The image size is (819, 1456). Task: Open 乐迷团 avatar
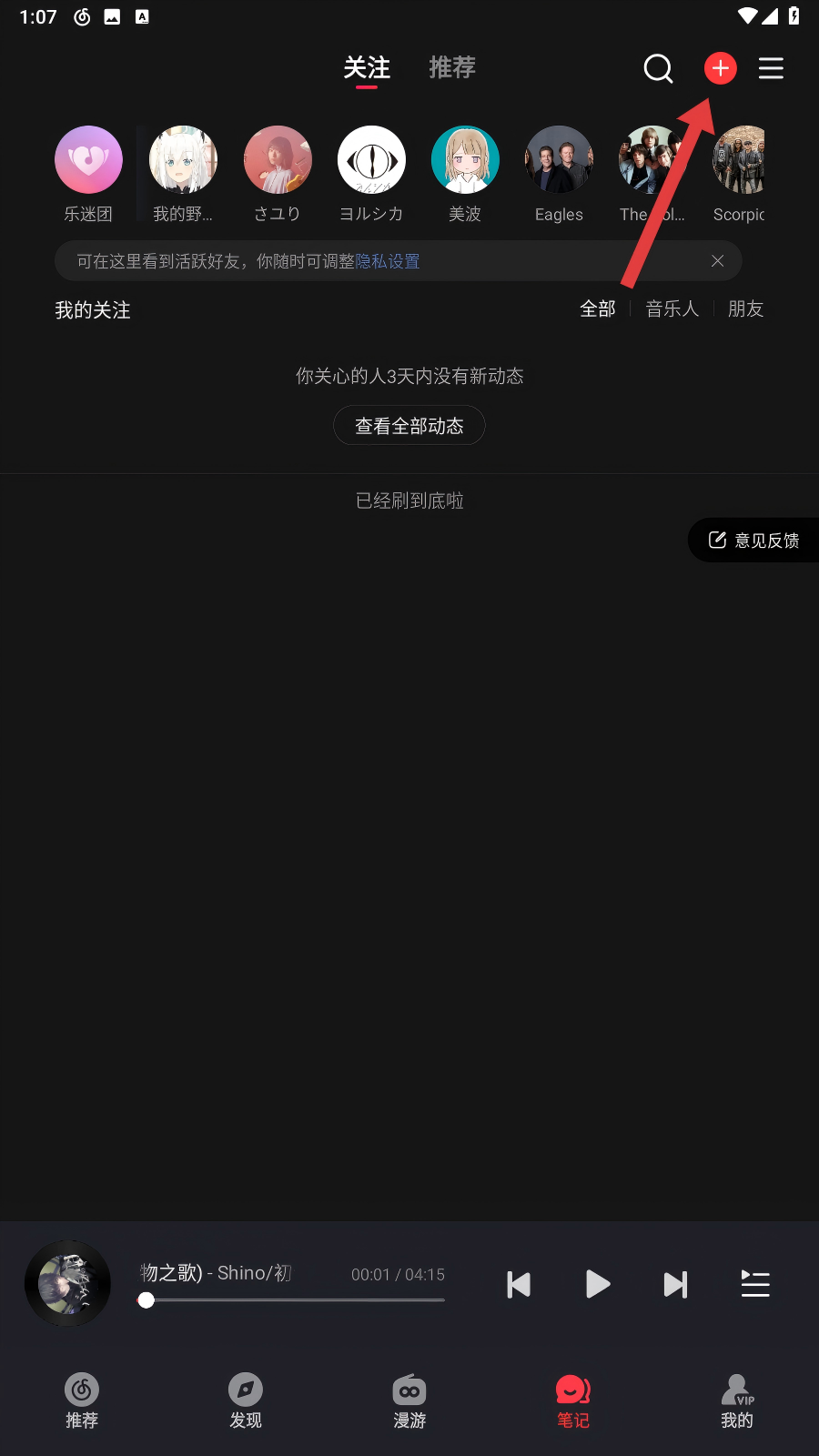pos(88,160)
